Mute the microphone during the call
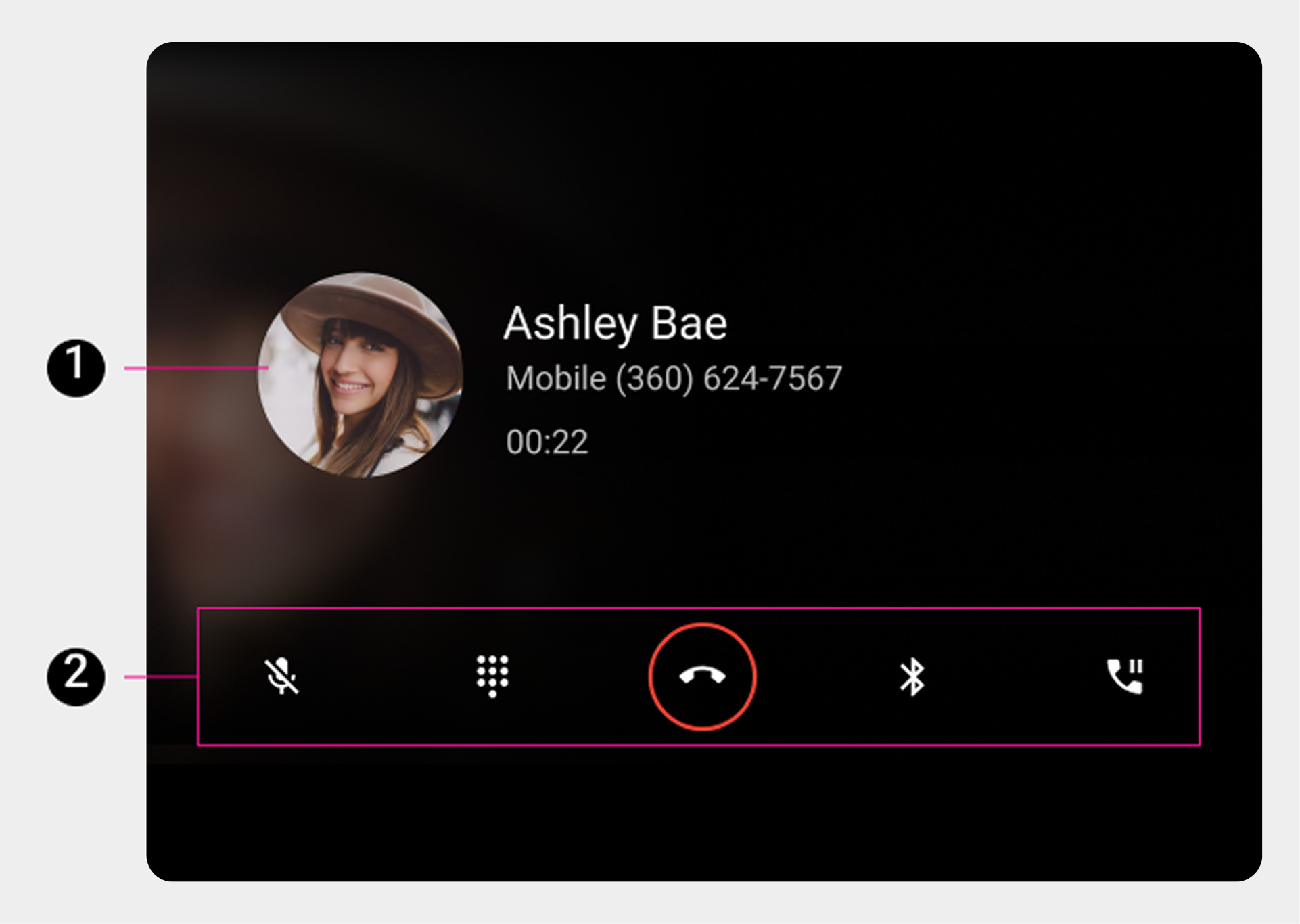This screenshot has width=1300, height=924. pyautogui.click(x=281, y=676)
